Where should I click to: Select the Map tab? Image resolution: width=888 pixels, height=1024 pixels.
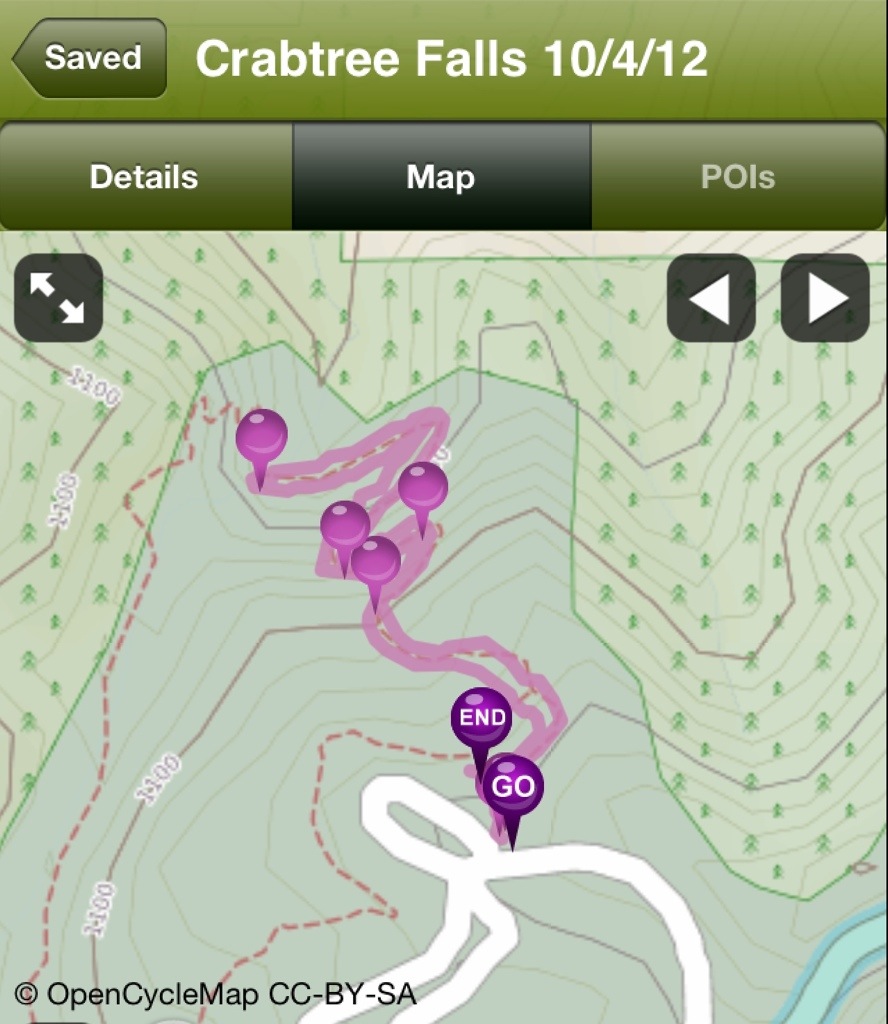[x=441, y=177]
